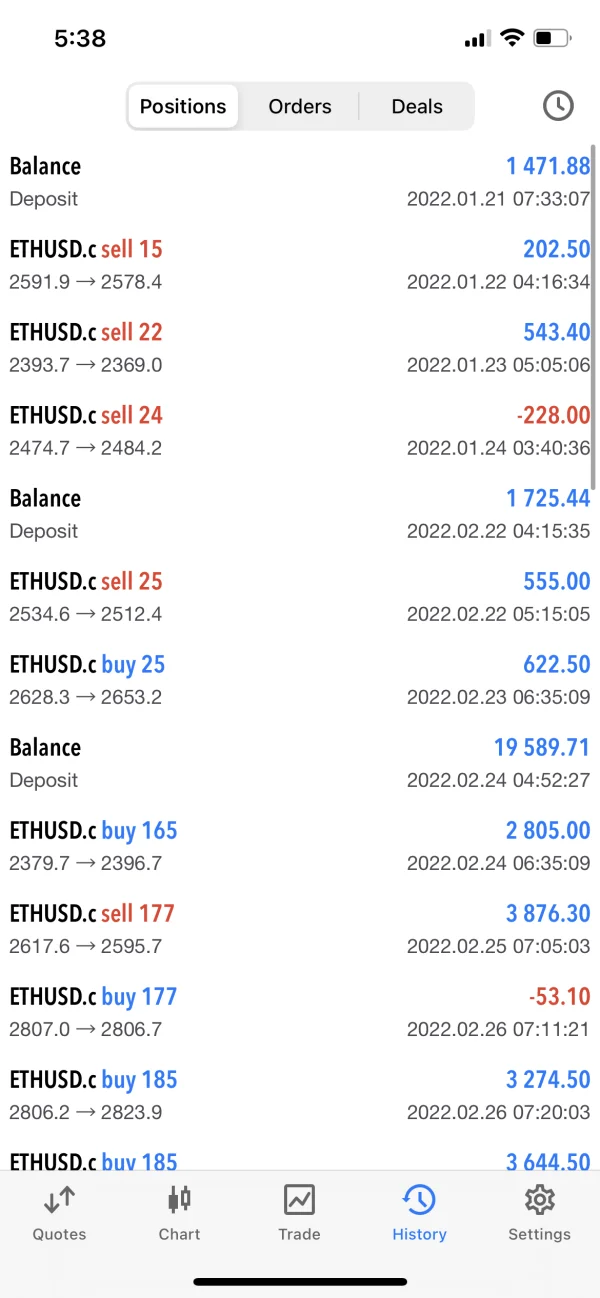Image resolution: width=600 pixels, height=1298 pixels.
Task: Switch to the Deals segment
Action: (x=417, y=106)
